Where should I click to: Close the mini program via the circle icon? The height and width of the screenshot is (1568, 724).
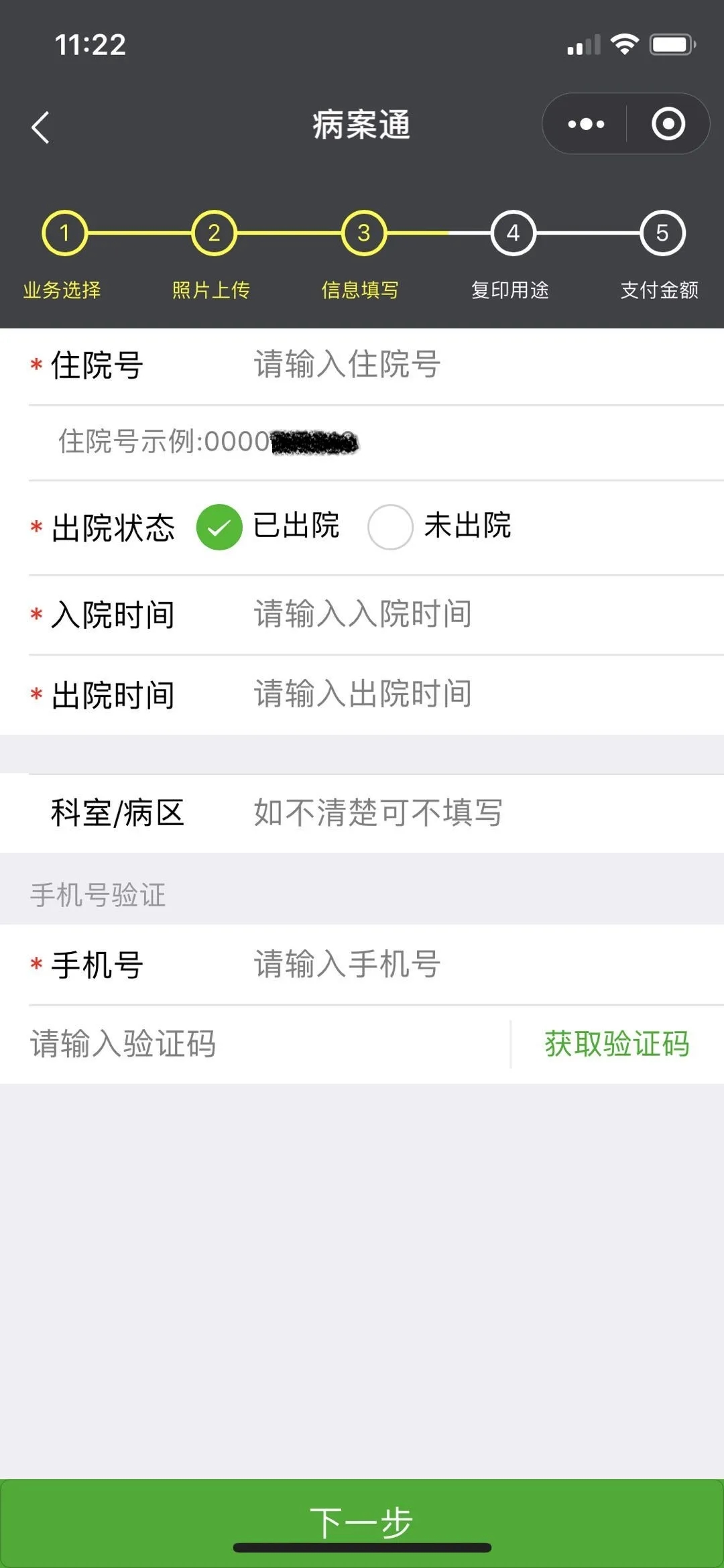668,124
